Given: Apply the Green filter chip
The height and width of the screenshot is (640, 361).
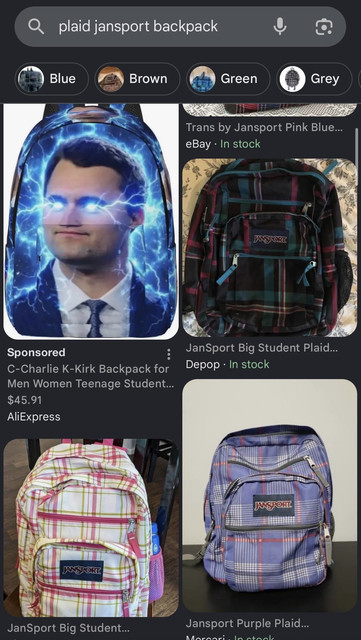Looking at the screenshot, I should [228, 79].
